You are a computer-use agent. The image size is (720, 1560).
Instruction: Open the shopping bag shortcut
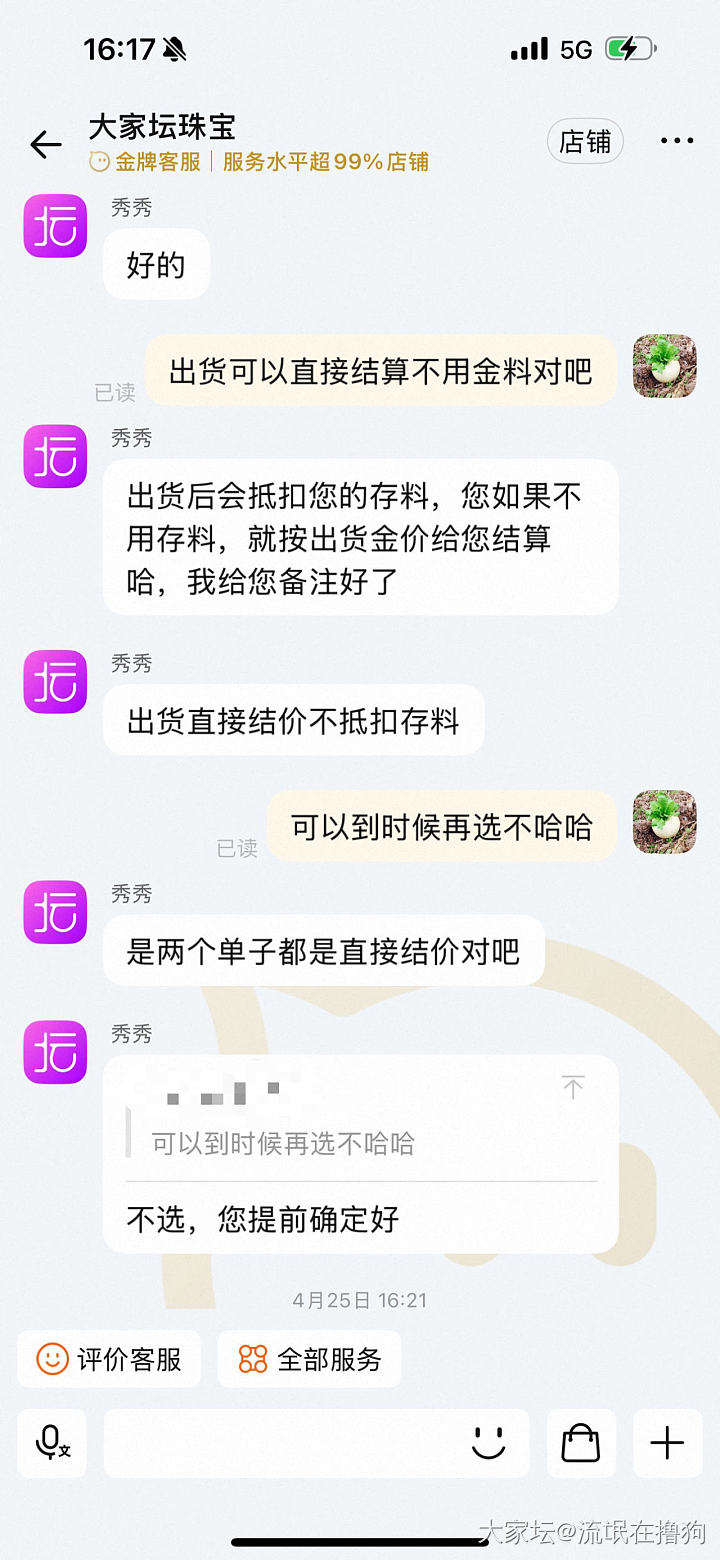coord(581,1443)
